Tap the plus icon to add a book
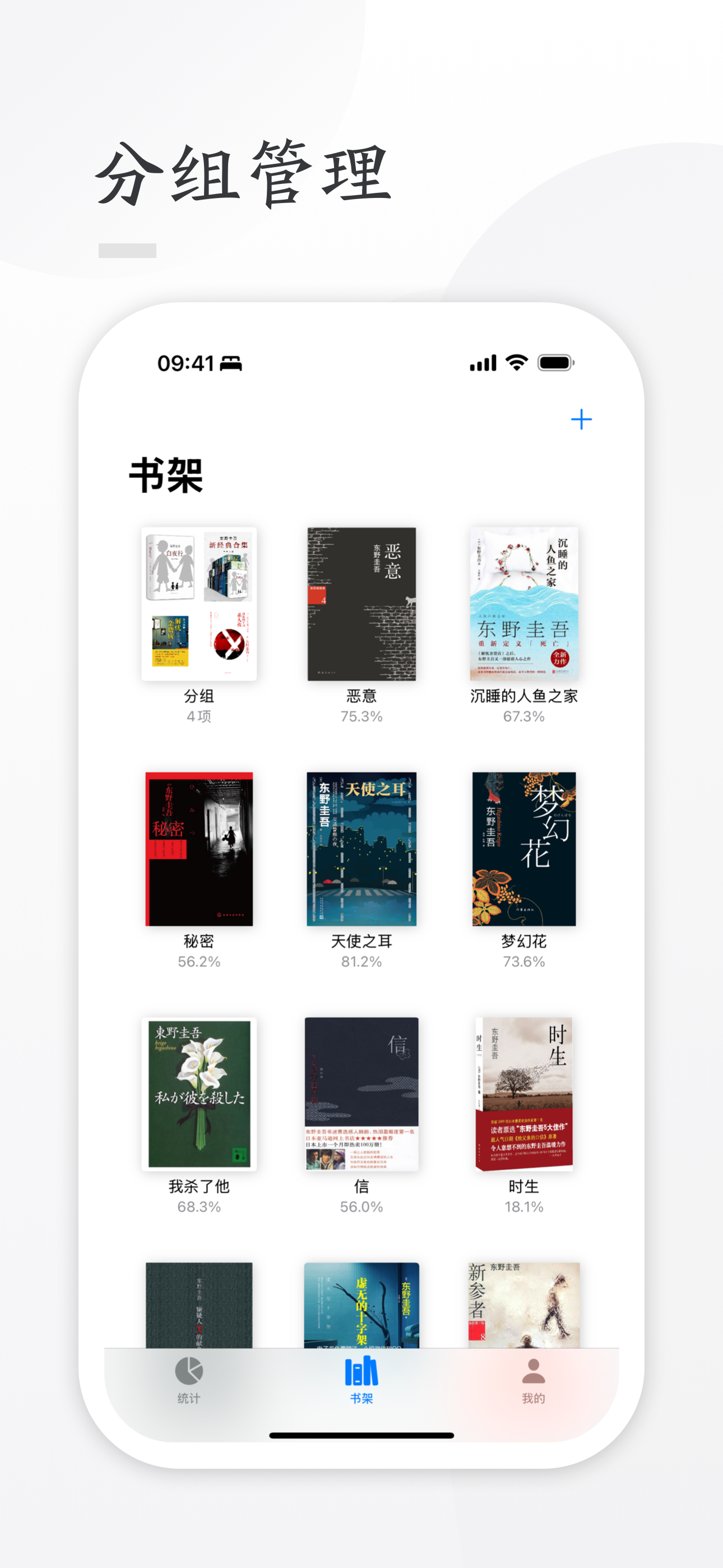Viewport: 723px width, 1568px height. pyautogui.click(x=582, y=419)
